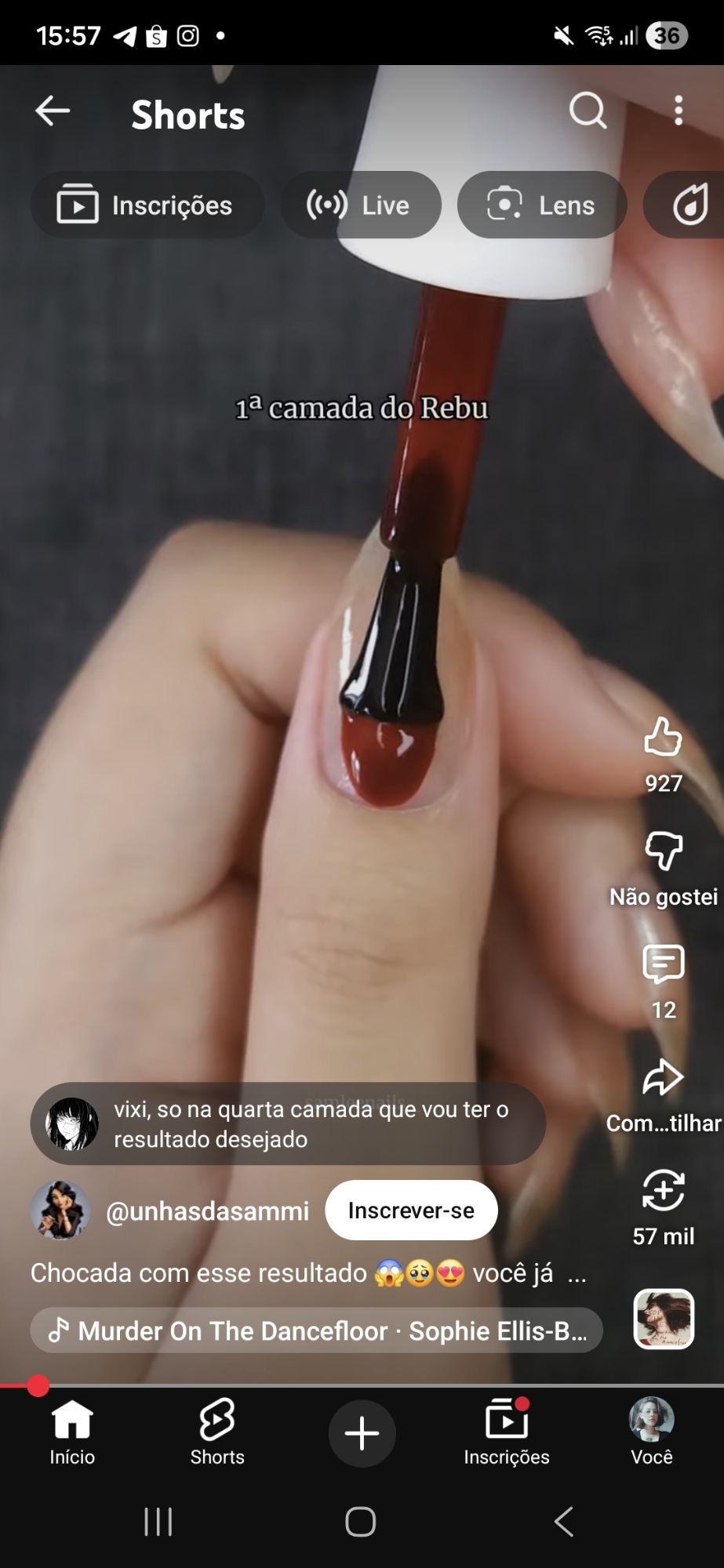This screenshot has height=1568, width=724.
Task: Go back using the top arrow
Action: [x=53, y=111]
